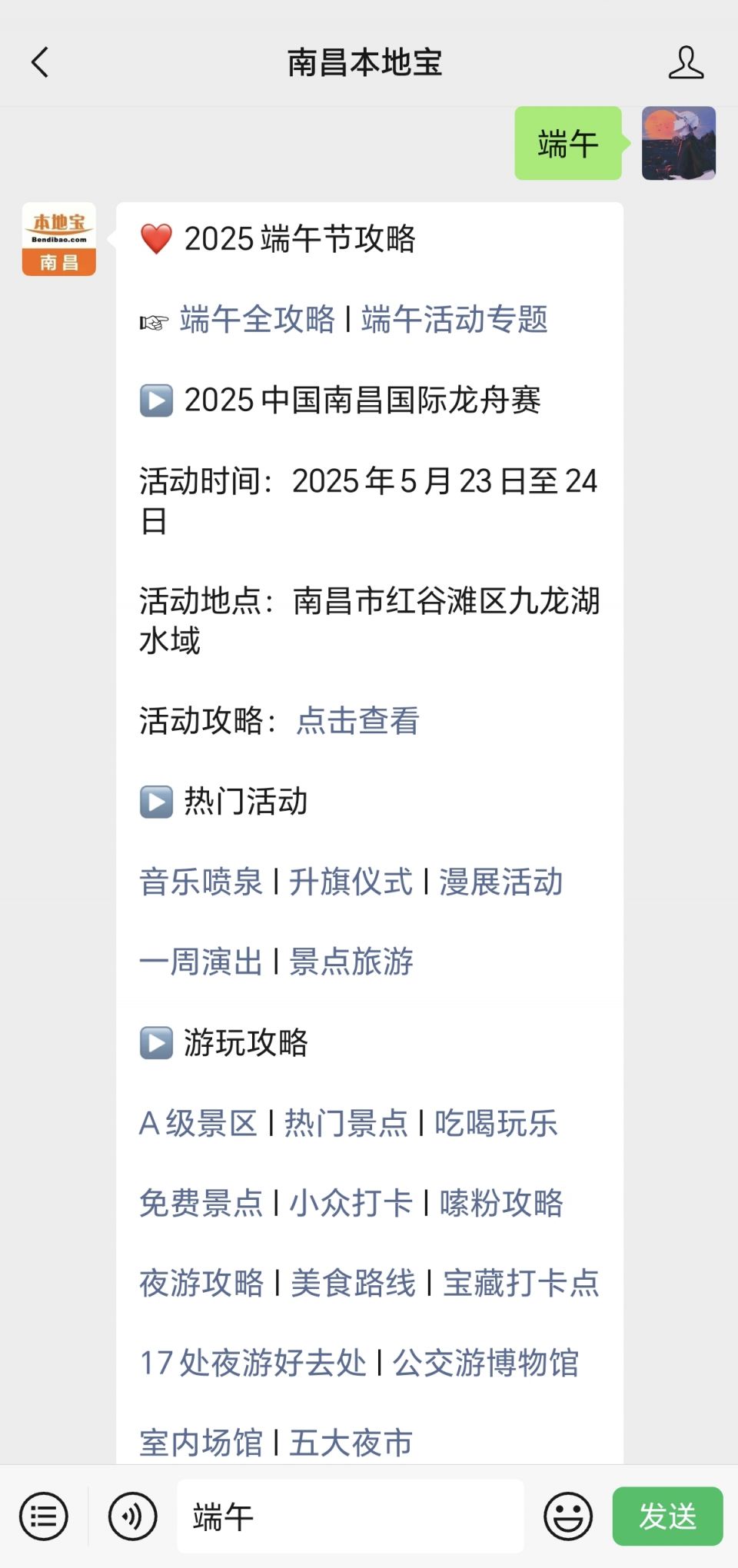Open the emoji picker

click(x=568, y=1517)
